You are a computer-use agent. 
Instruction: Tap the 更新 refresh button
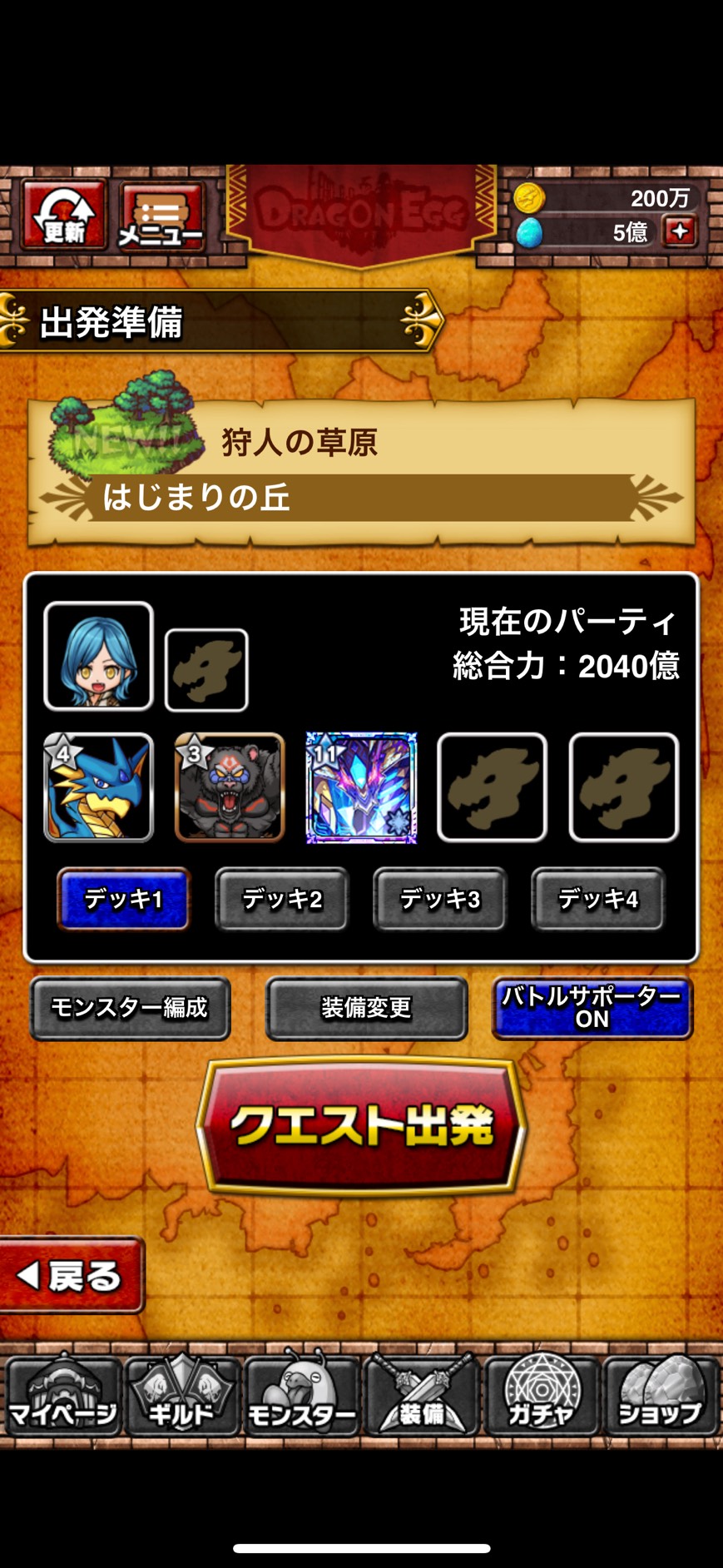coord(64,215)
